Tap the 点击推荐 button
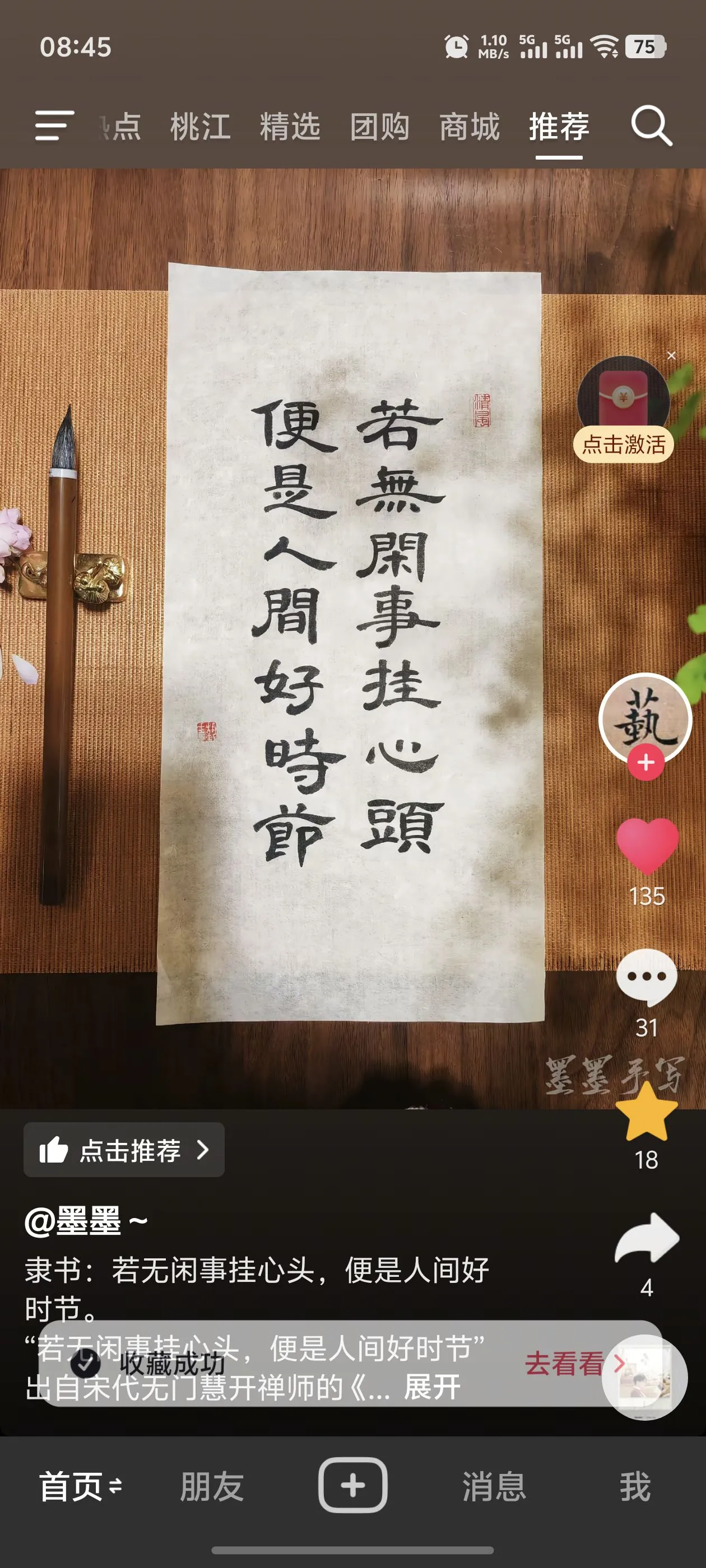Screen dimensions: 706x1568 [124, 1150]
